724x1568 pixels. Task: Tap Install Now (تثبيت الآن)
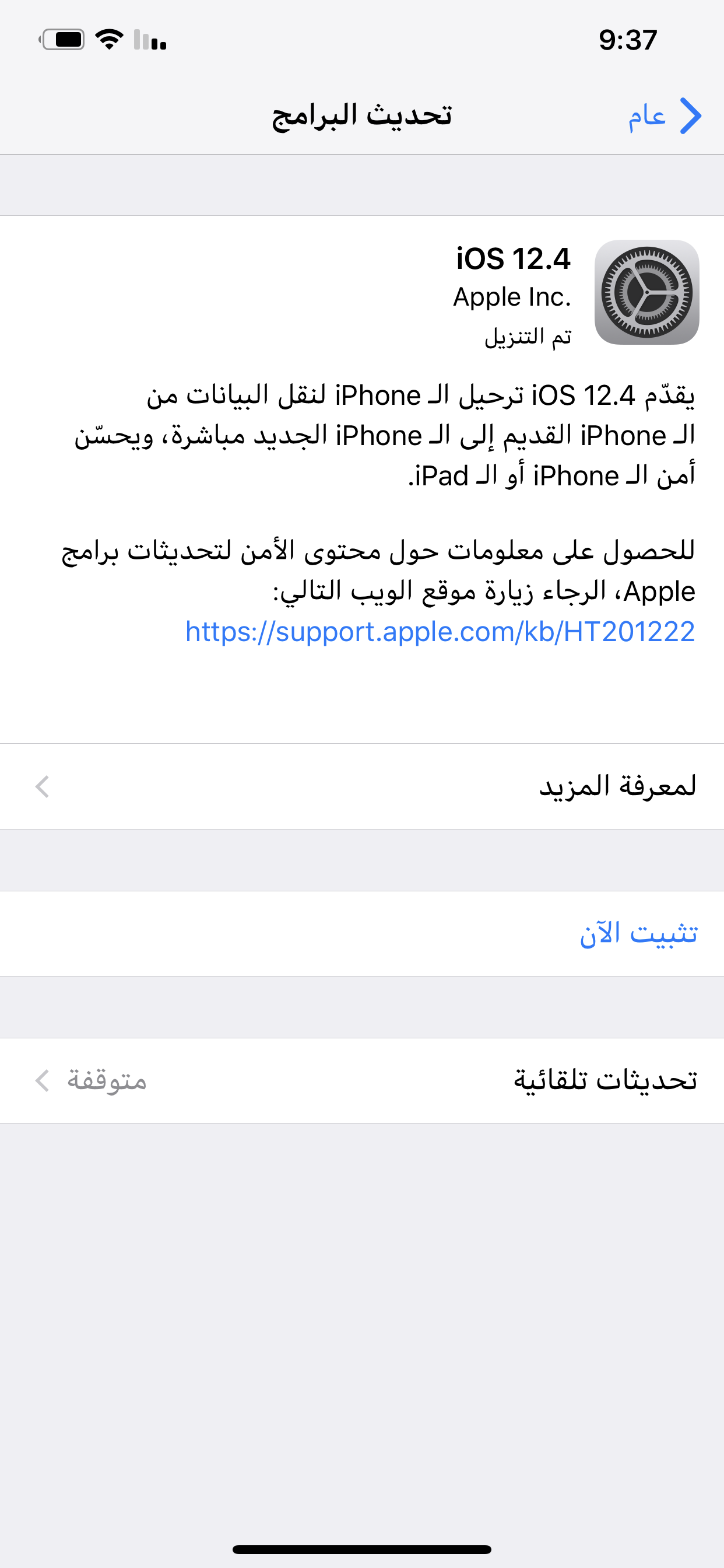click(x=638, y=934)
